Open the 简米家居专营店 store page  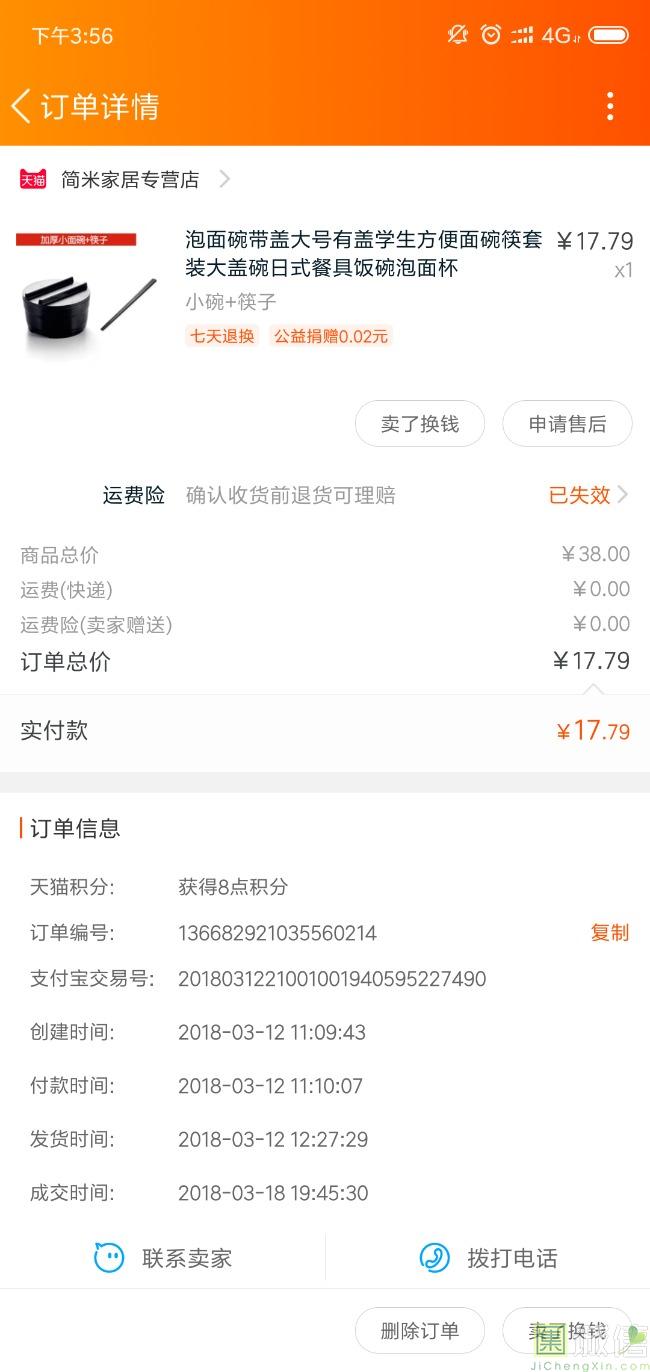pyautogui.click(x=125, y=179)
